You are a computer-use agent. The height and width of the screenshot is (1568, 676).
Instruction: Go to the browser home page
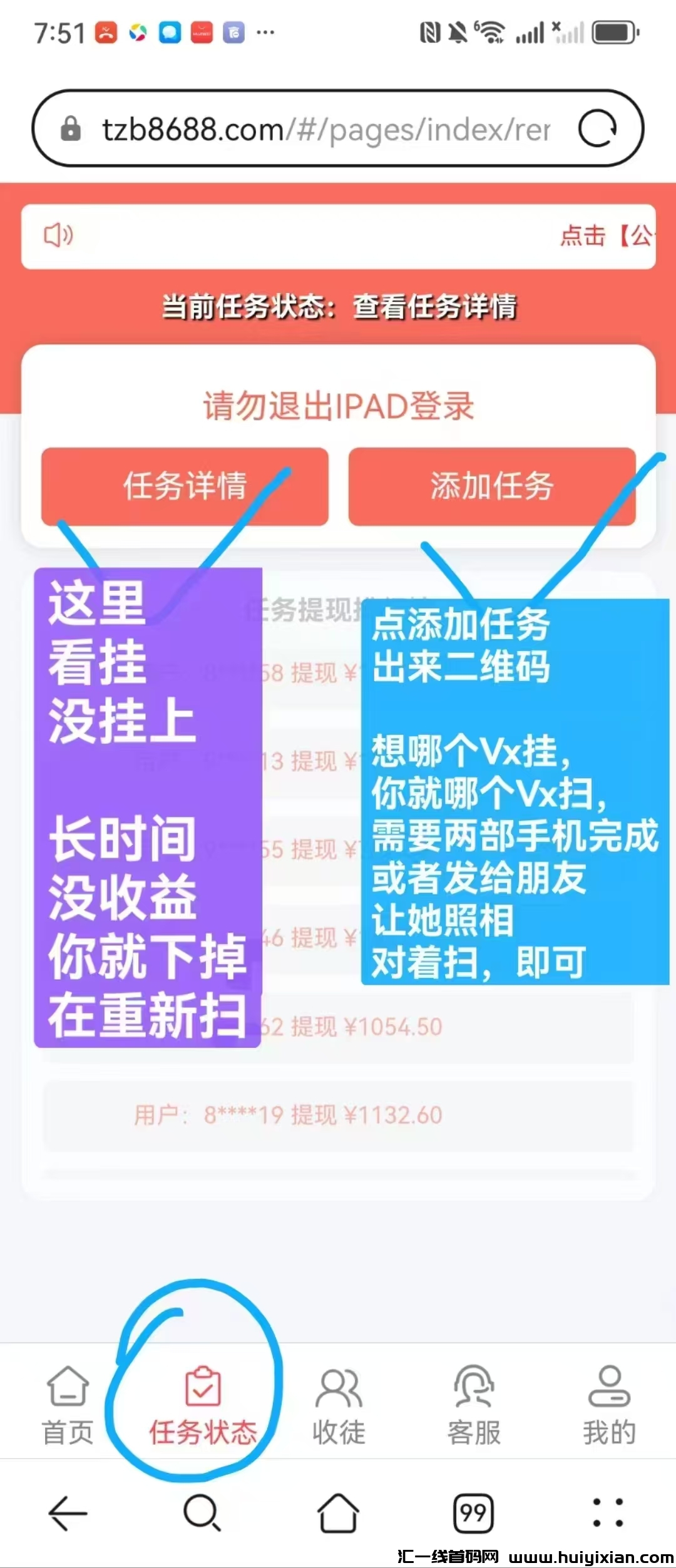click(339, 1514)
